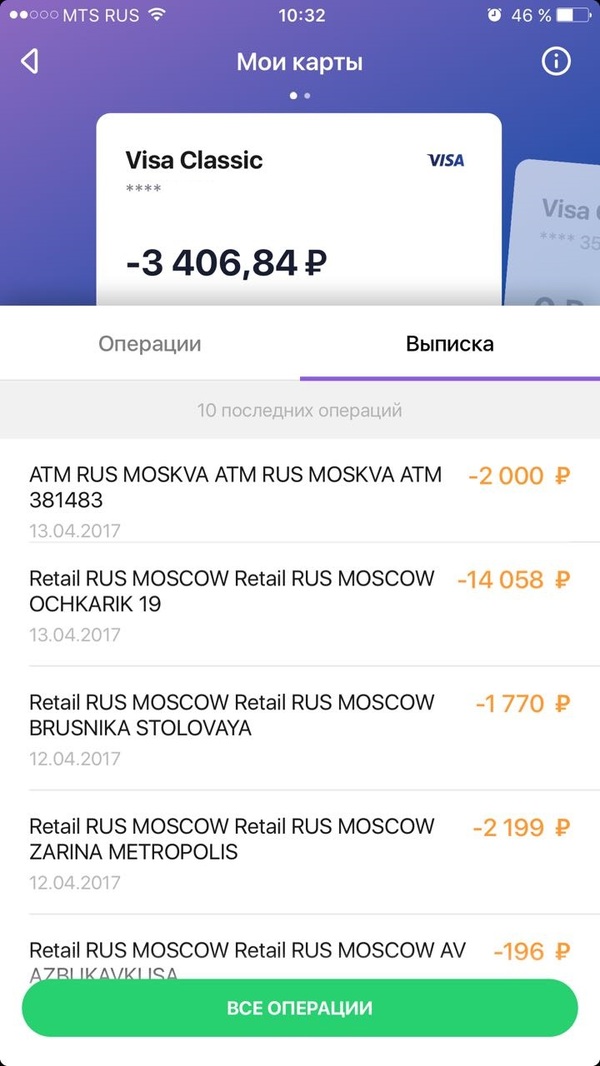
Task: Tap the ВСЕ ОПЕРАЦИИ button
Action: [300, 1007]
